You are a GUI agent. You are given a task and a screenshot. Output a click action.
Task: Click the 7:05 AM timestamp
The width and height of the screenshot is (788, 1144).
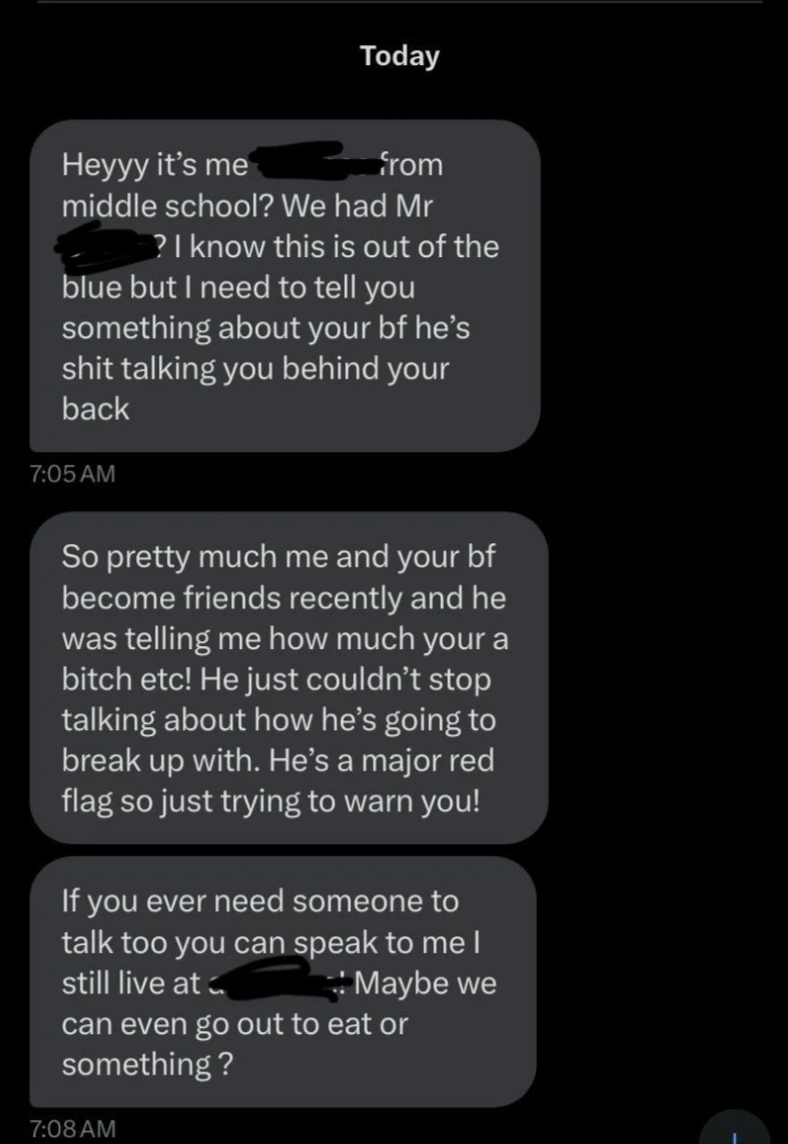72,474
